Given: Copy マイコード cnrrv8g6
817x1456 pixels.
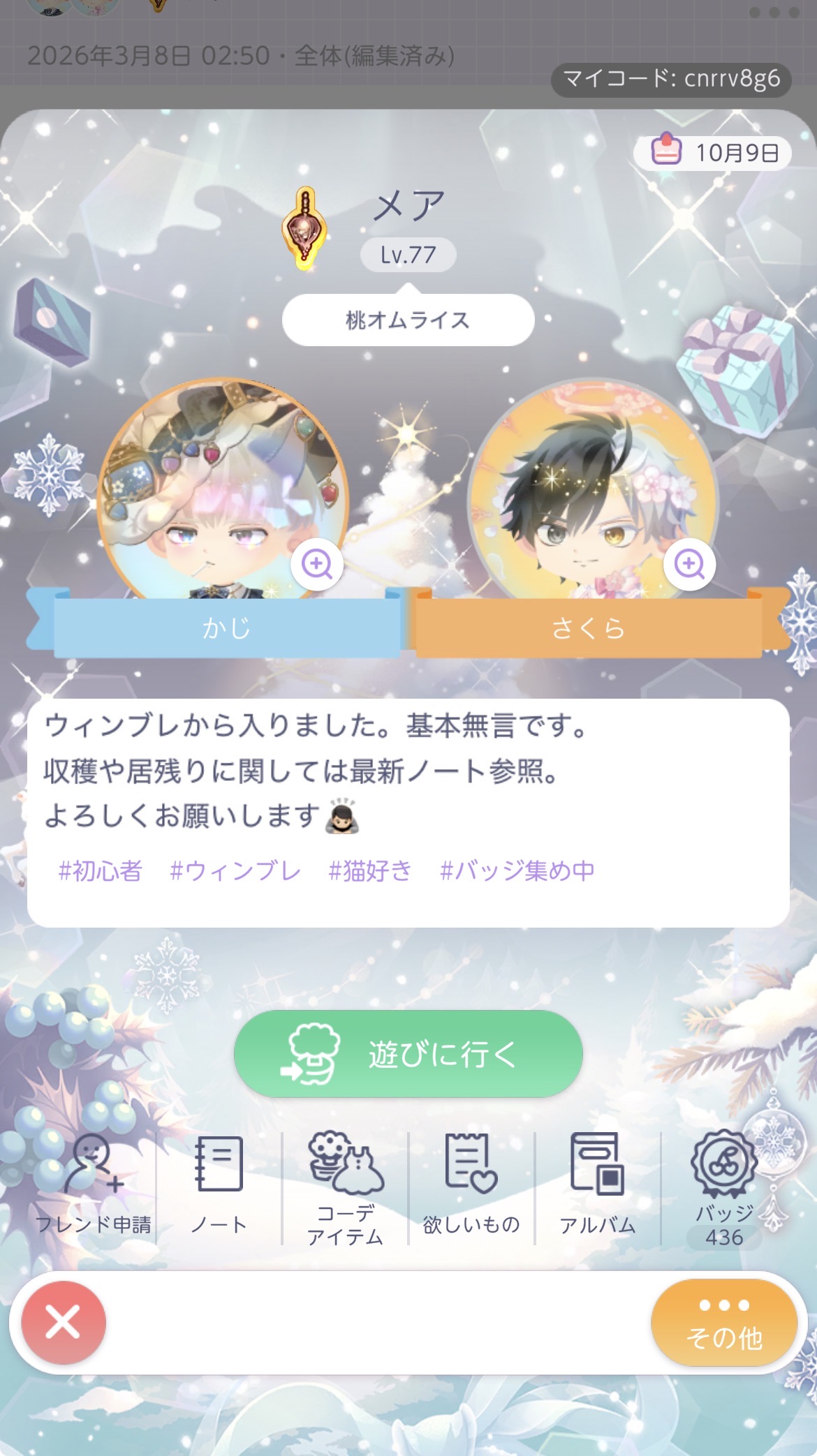Looking at the screenshot, I should click(671, 79).
